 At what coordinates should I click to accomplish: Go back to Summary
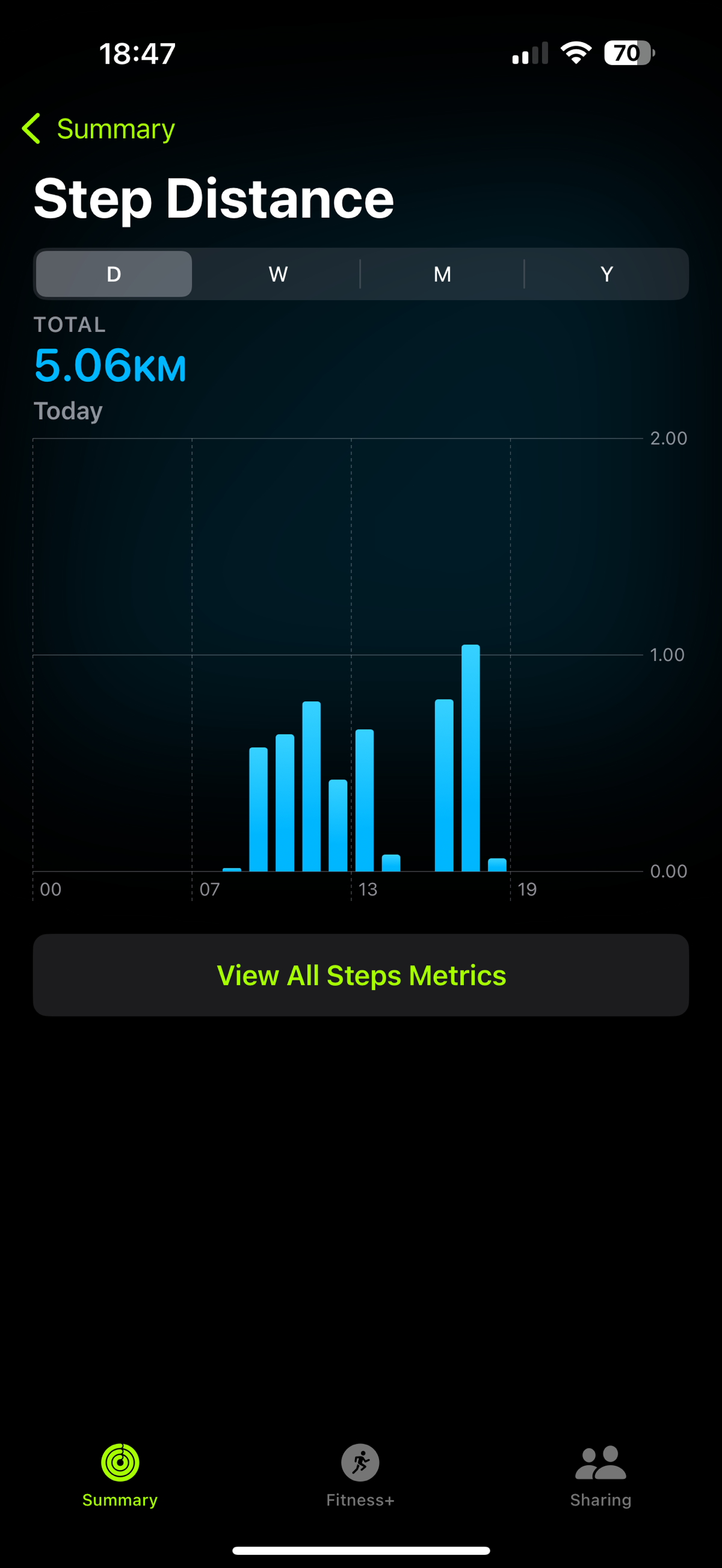coord(99,129)
